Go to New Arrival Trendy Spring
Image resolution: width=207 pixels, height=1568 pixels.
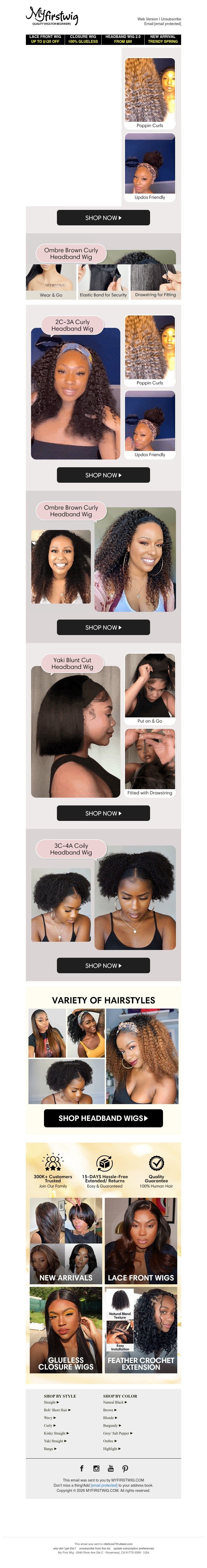pos(163,39)
